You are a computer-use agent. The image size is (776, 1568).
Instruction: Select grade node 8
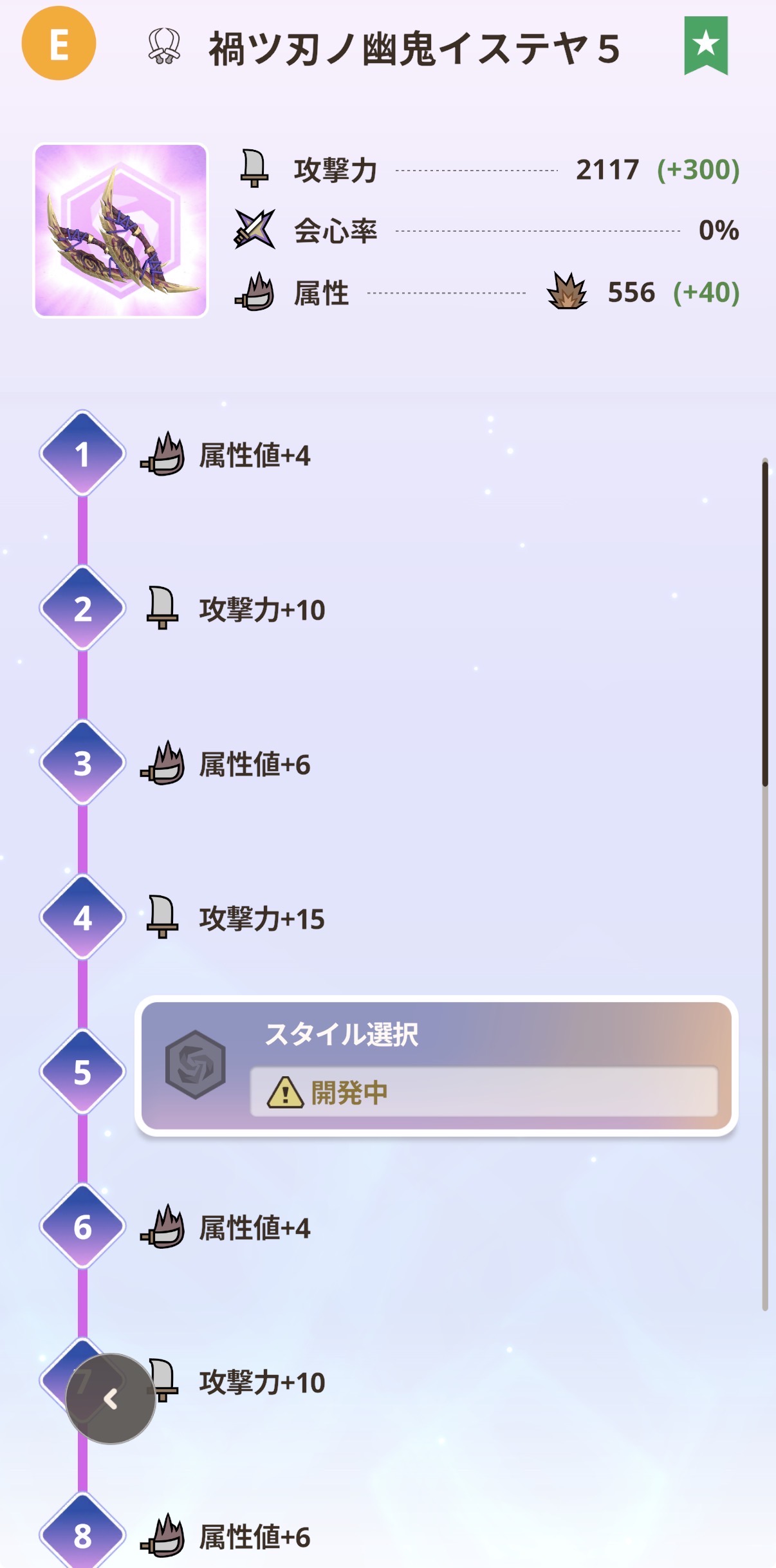click(x=82, y=1535)
